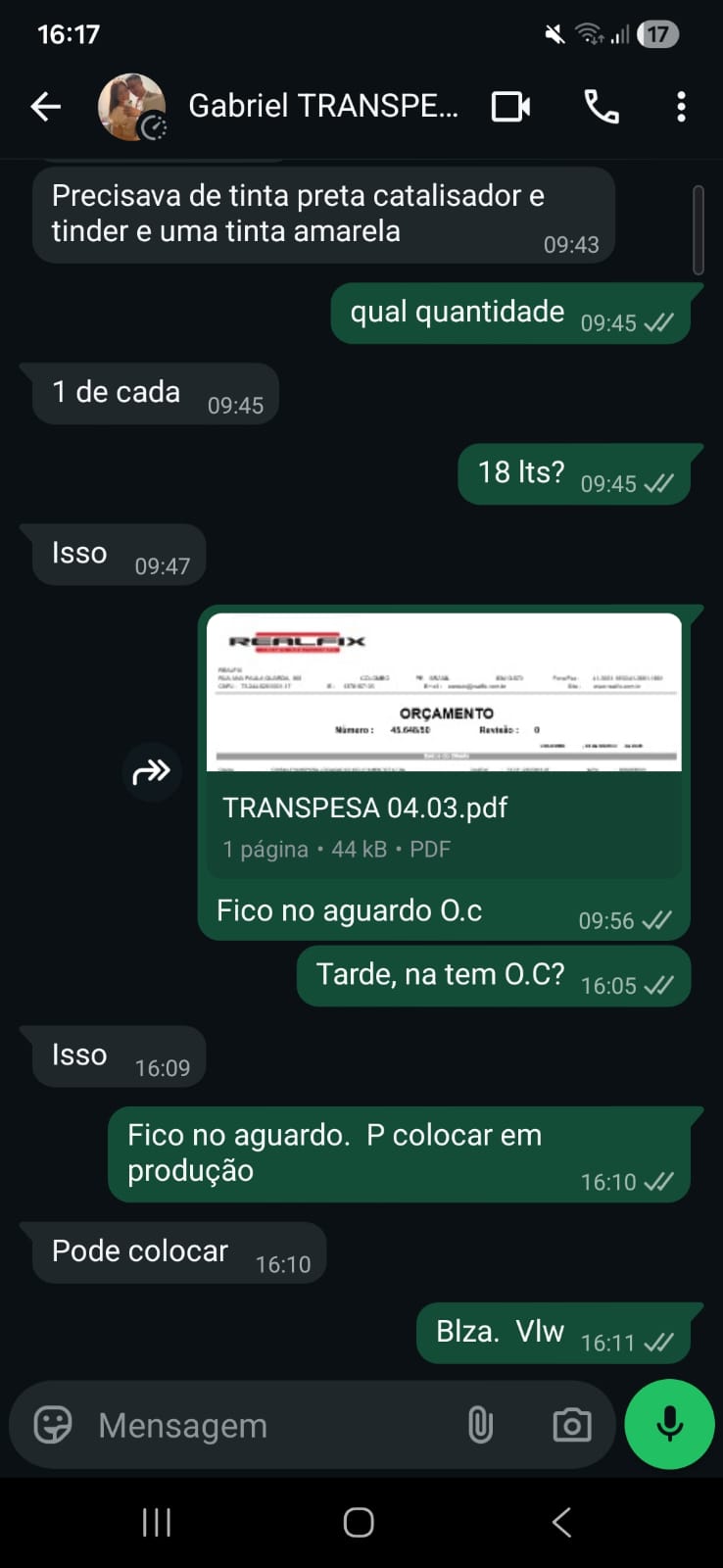The height and width of the screenshot is (1568, 723).
Task: Forward the TRANSPESA PDF message
Action: (x=151, y=772)
